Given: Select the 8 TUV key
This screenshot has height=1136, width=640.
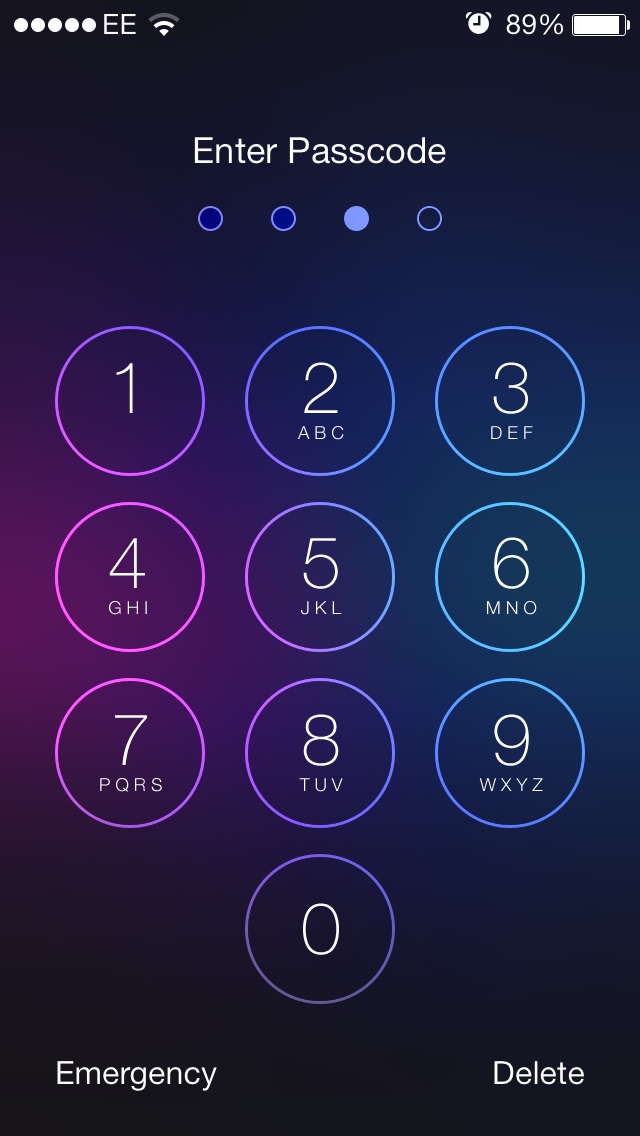Looking at the screenshot, I should pos(320,753).
